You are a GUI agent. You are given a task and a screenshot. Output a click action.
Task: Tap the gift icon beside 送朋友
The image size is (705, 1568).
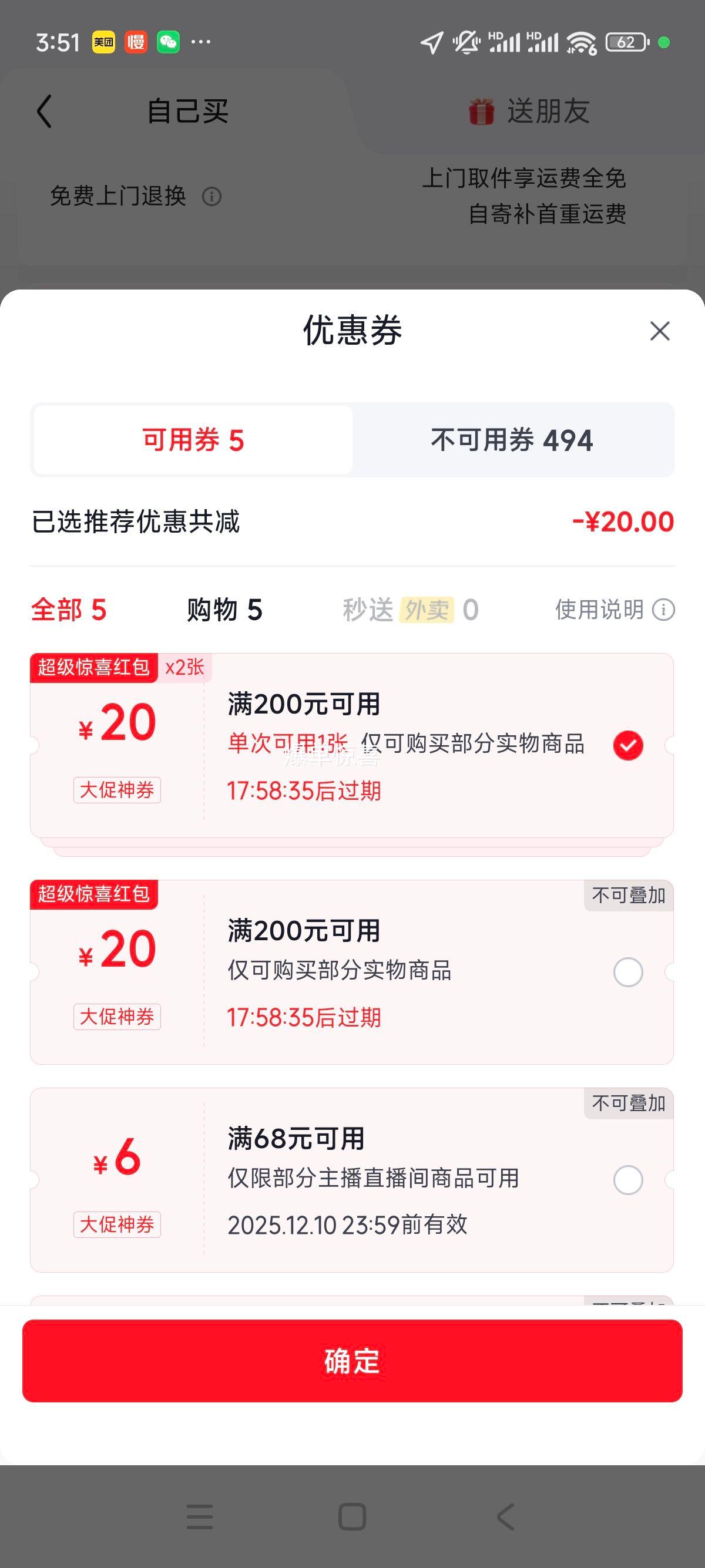pos(481,111)
